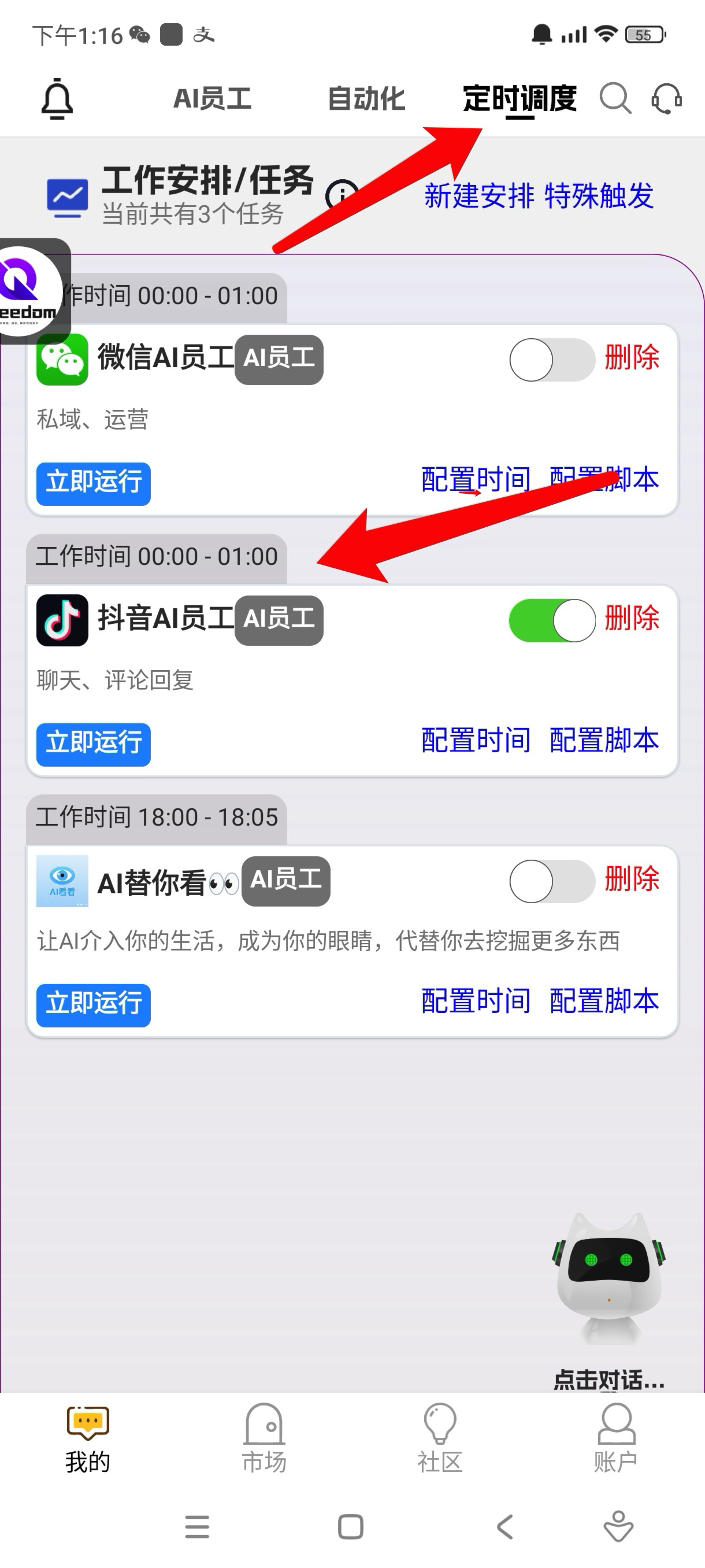The width and height of the screenshot is (705, 1568).
Task: Delete the 微信AI员工 task
Action: [632, 357]
